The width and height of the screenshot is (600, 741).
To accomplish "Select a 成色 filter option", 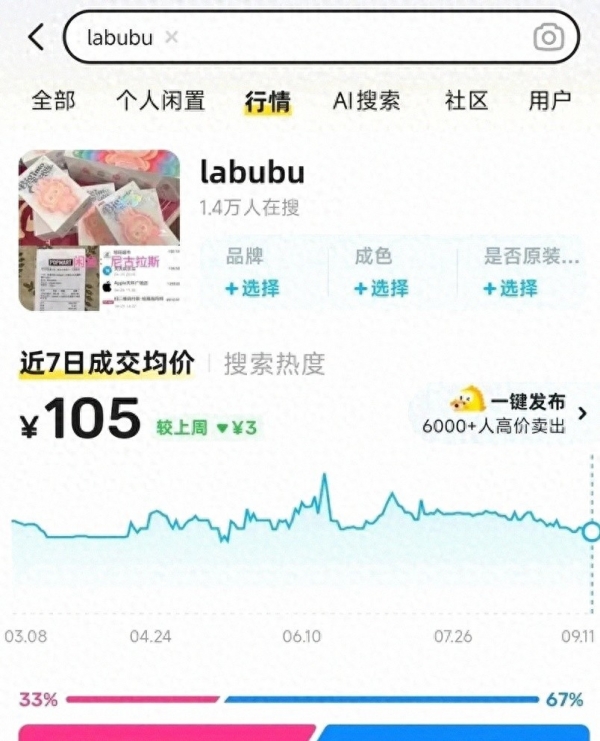I will tap(382, 288).
